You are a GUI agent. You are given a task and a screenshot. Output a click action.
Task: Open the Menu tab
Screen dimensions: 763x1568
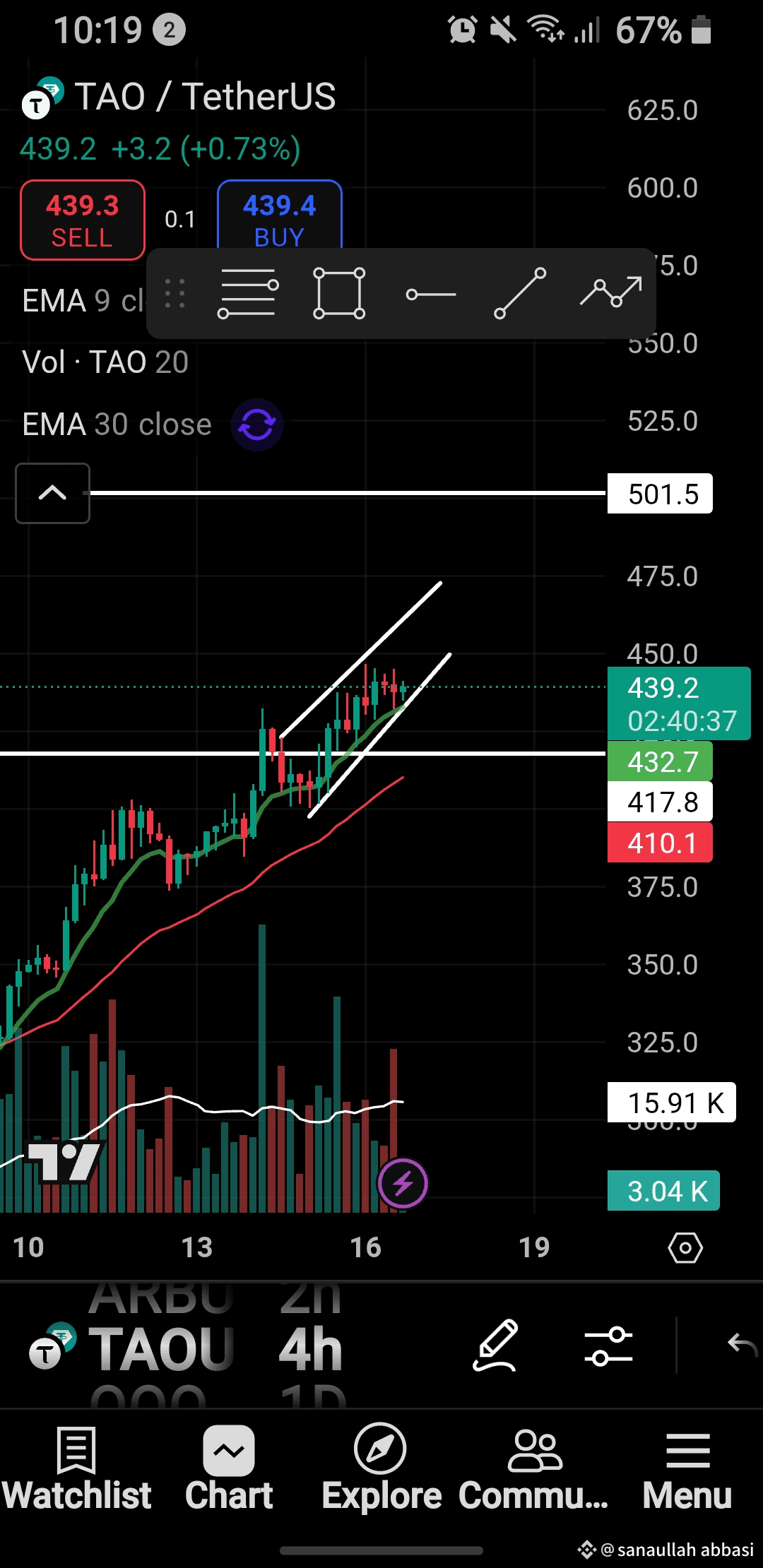pos(687,1468)
